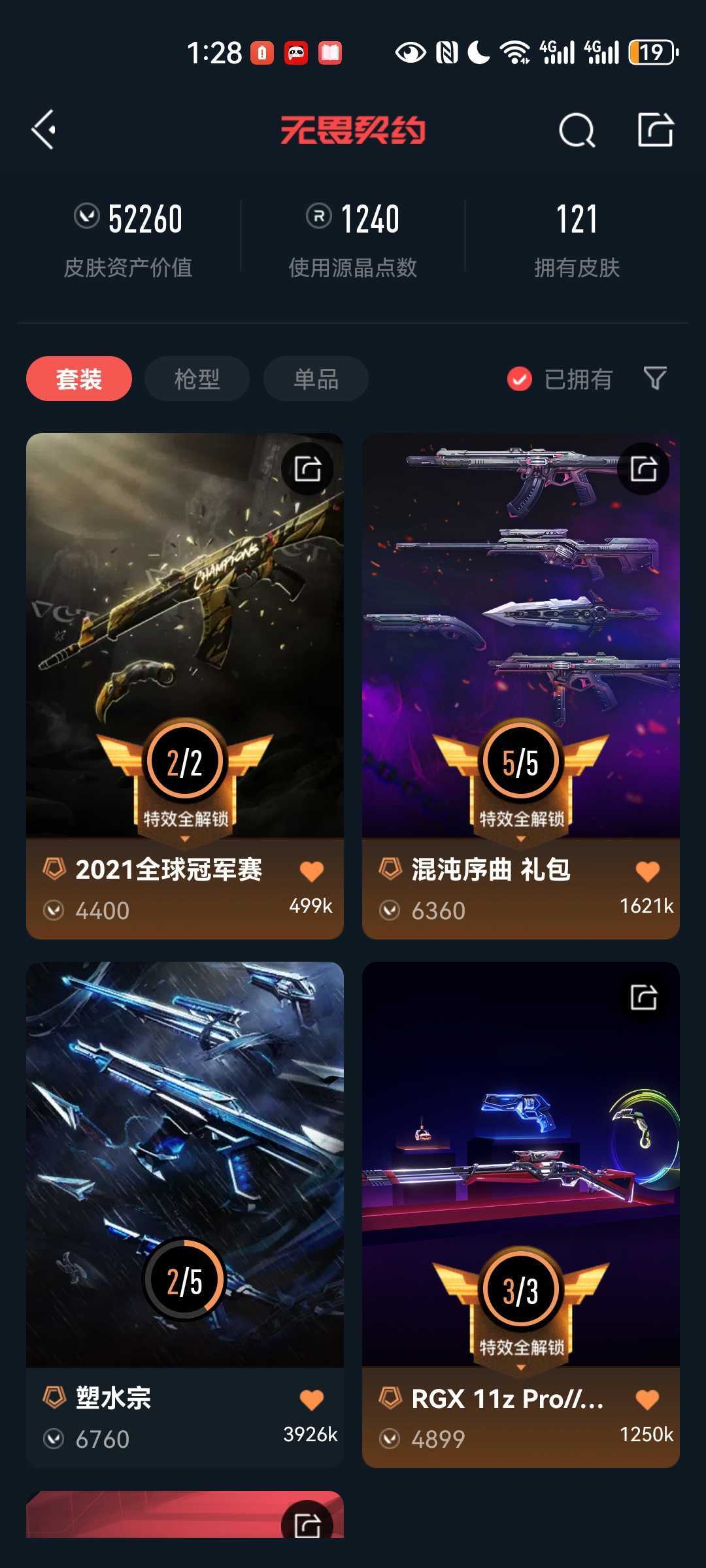Tap the heart on RGX 11z Pro
Viewport: 706px width, 1568px height.
648,1399
